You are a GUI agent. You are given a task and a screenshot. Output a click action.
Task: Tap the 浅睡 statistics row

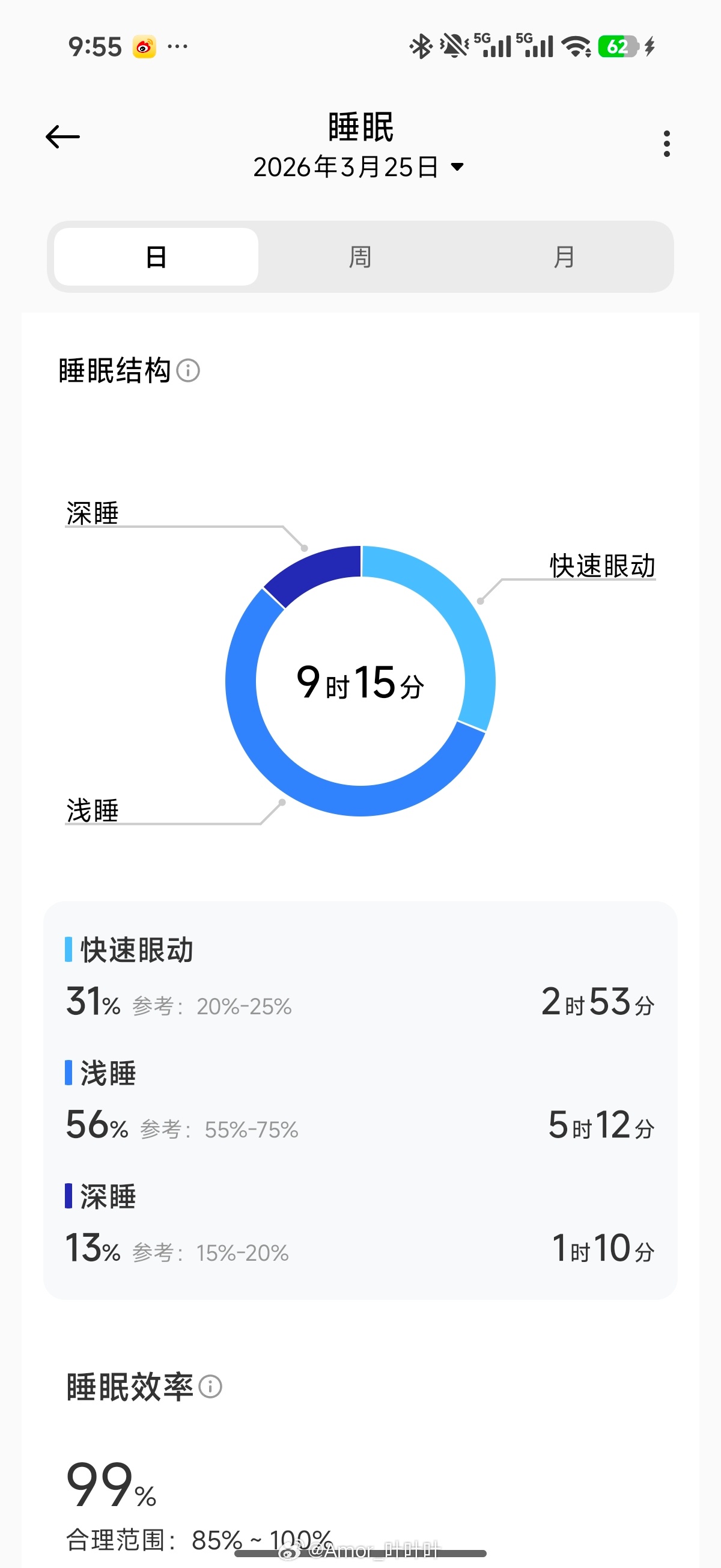(360, 1101)
